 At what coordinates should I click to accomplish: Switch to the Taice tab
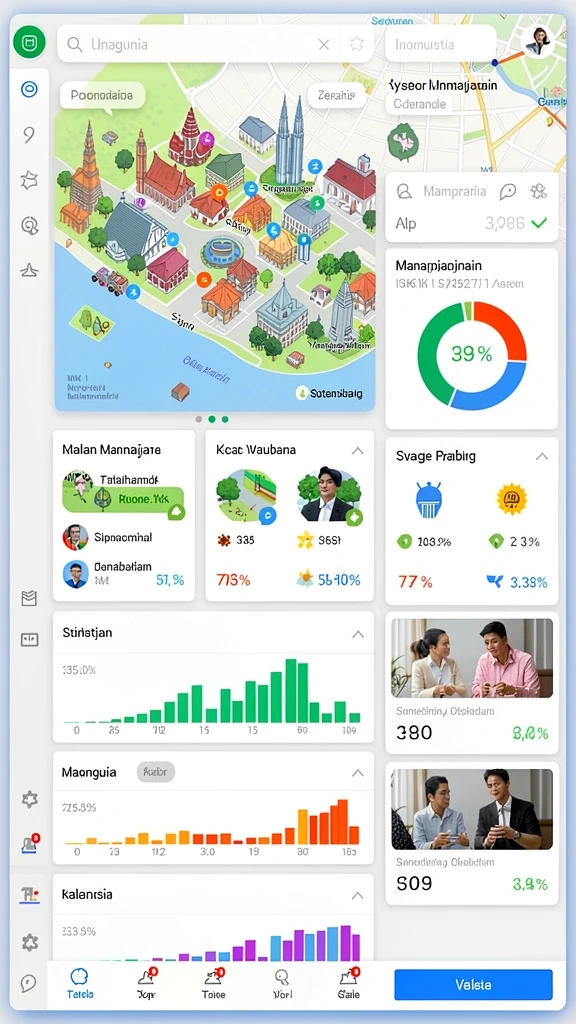[x=214, y=984]
